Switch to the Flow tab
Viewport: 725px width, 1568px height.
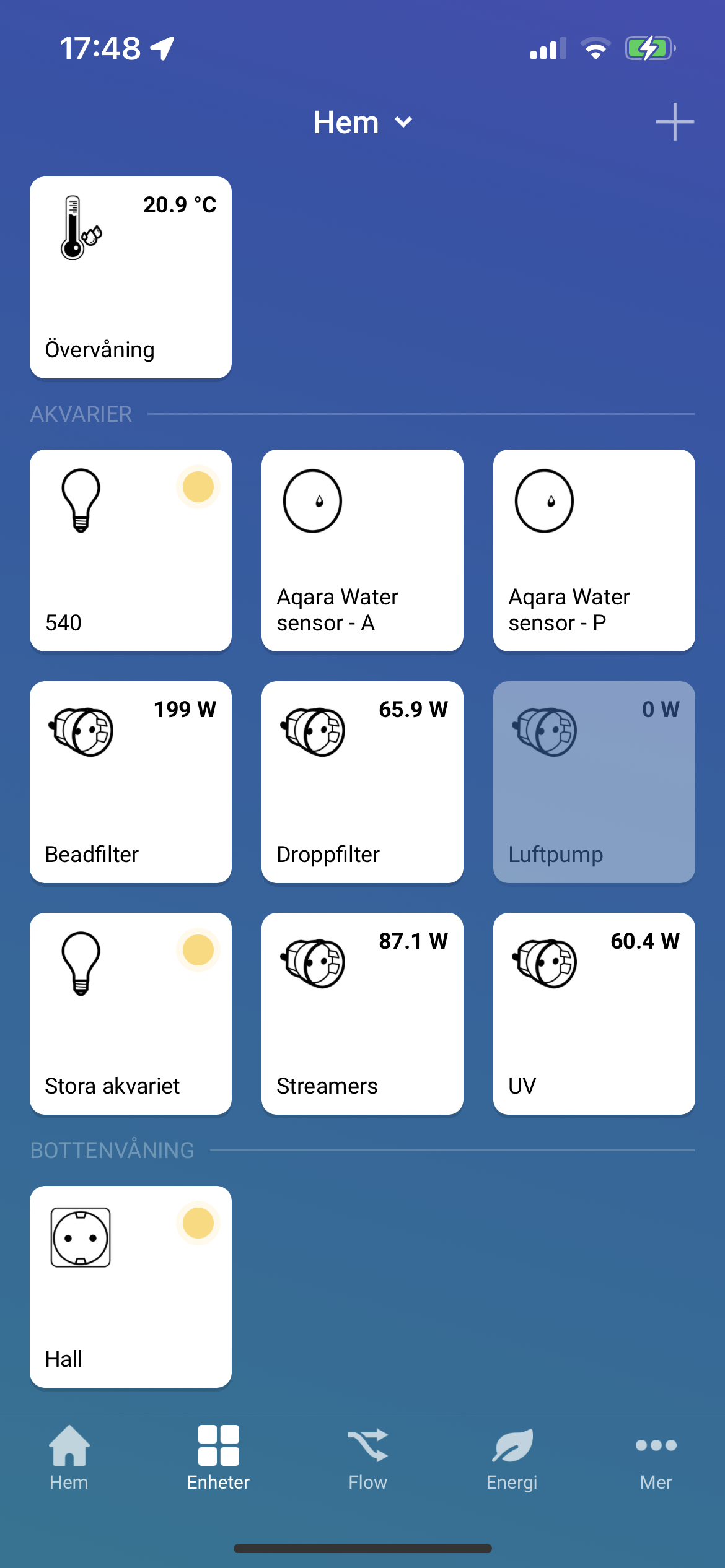click(x=367, y=1458)
